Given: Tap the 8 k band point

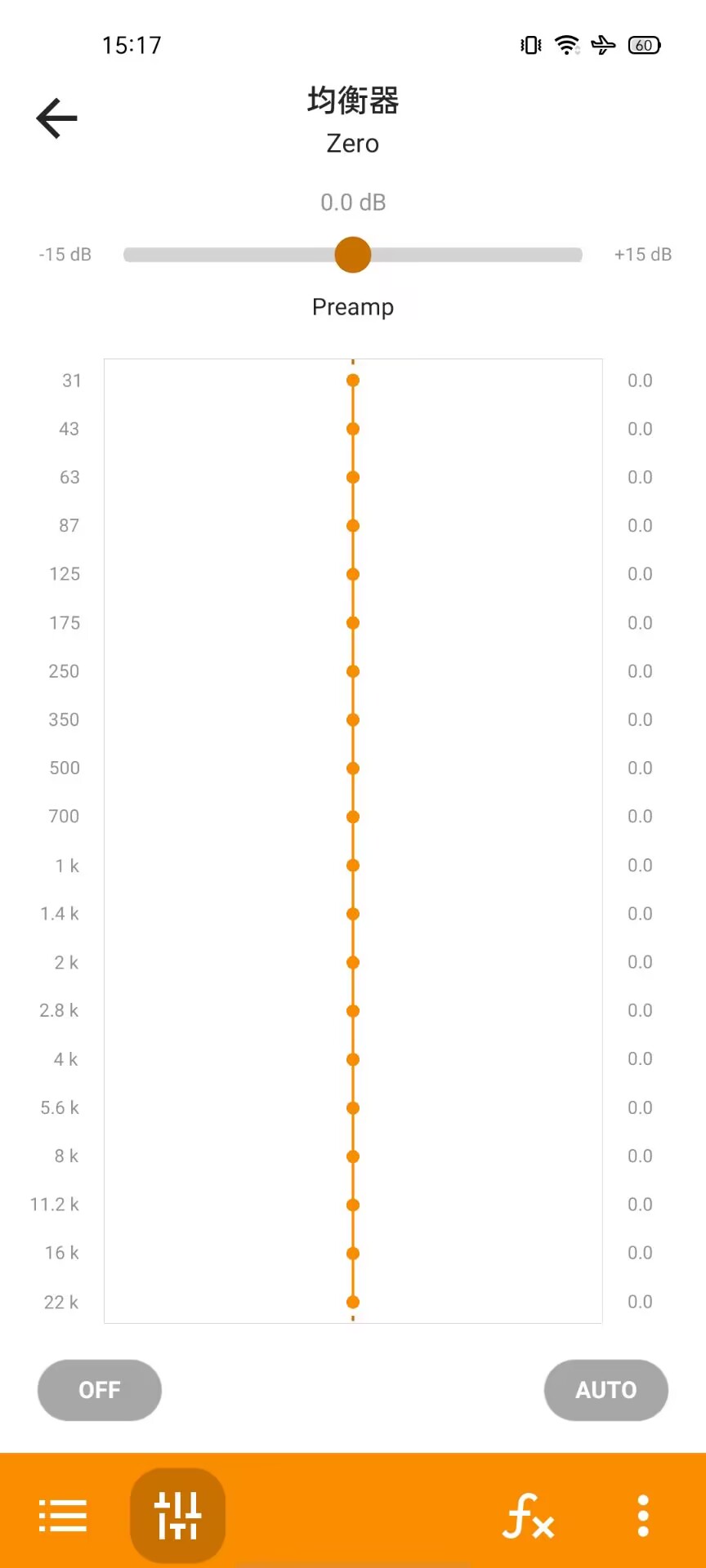Looking at the screenshot, I should pos(353,1156).
